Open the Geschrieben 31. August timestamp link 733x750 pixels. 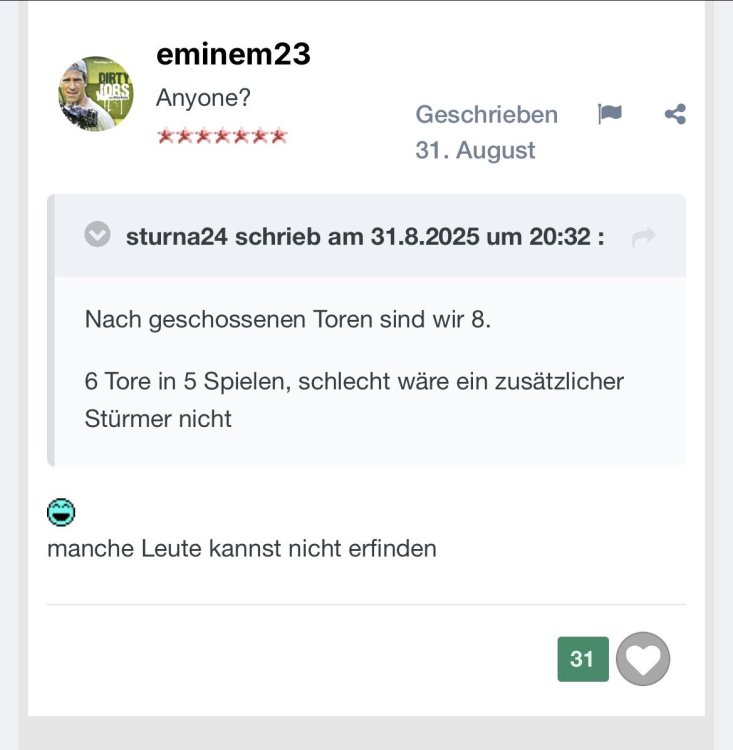pos(487,132)
